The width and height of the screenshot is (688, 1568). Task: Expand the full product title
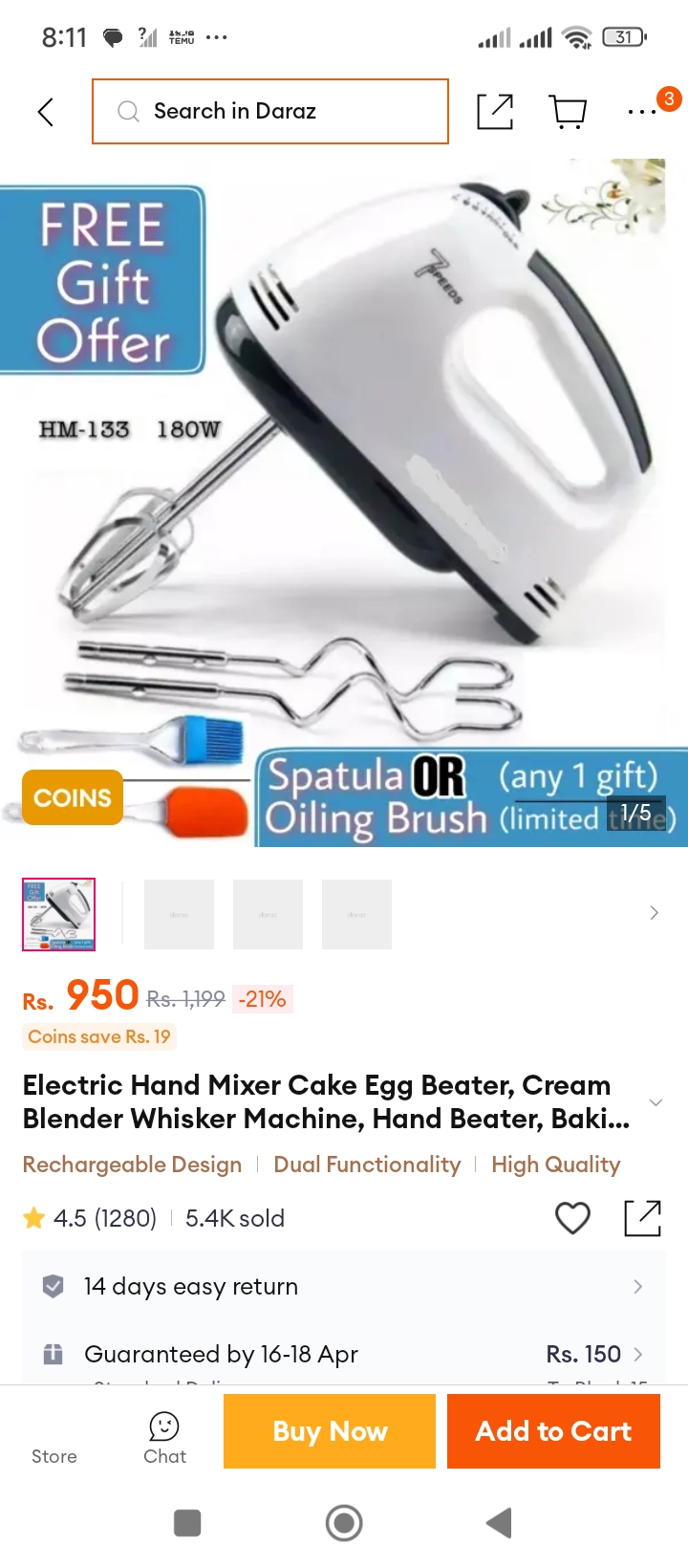(656, 1102)
